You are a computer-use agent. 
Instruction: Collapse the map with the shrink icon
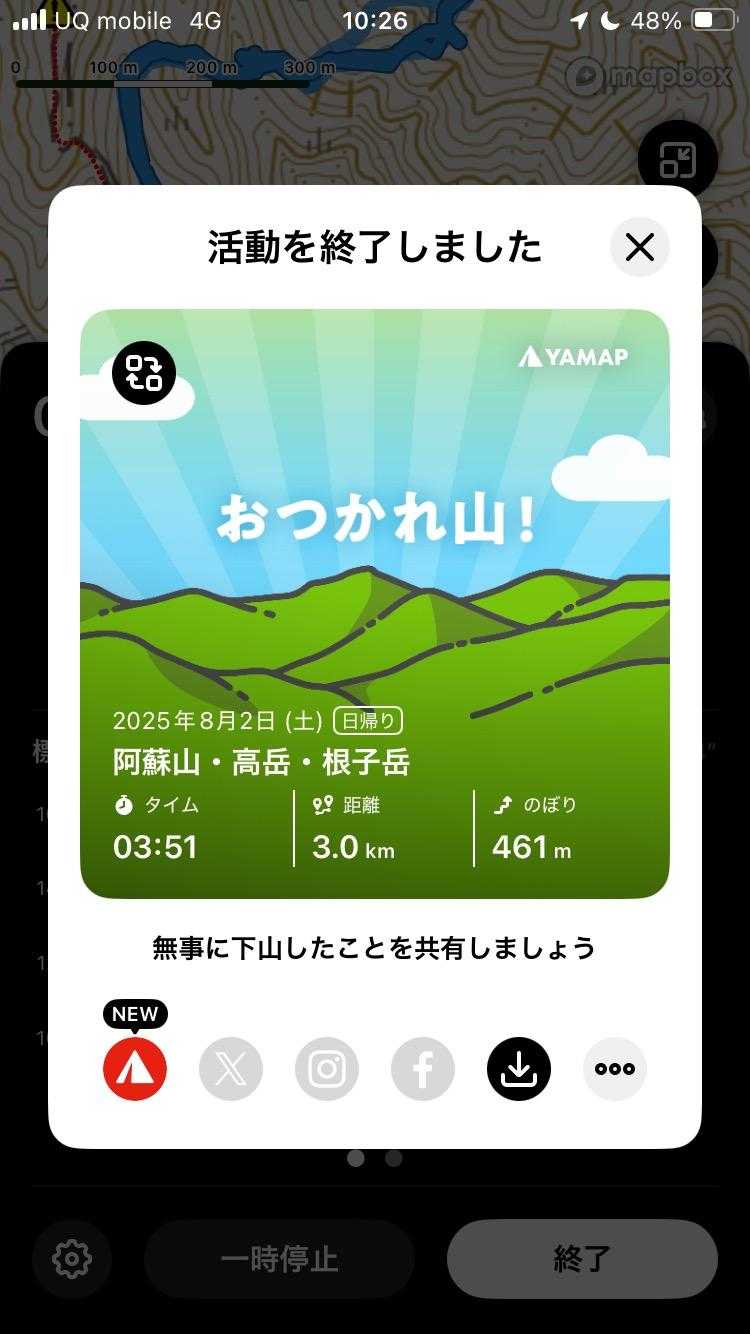tap(678, 160)
